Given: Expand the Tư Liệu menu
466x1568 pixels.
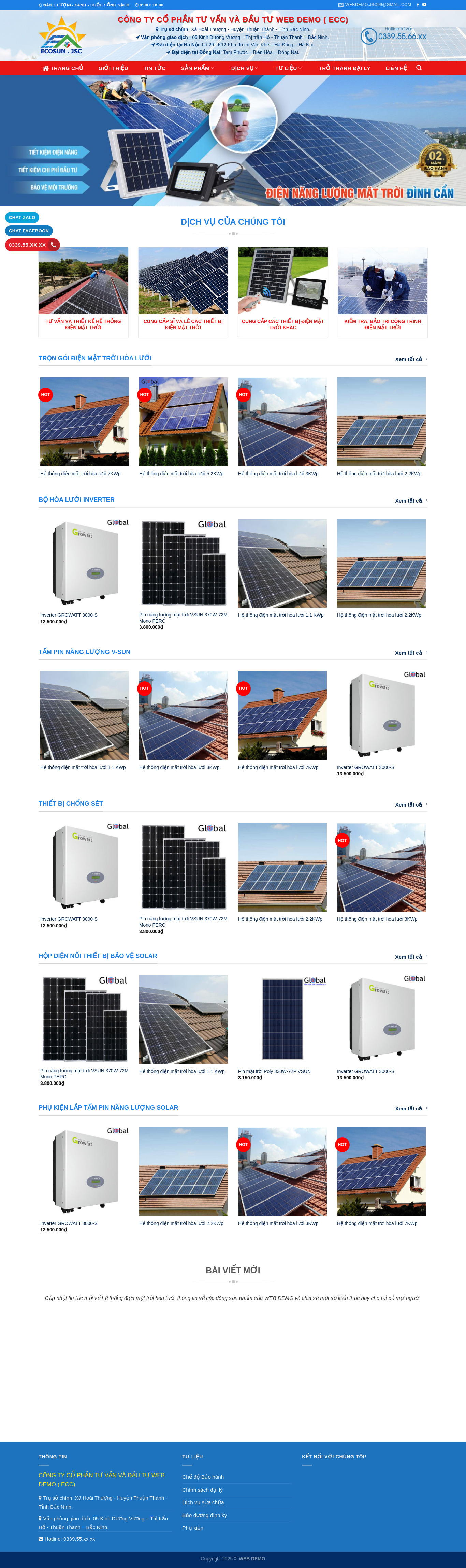Looking at the screenshot, I should click(288, 68).
